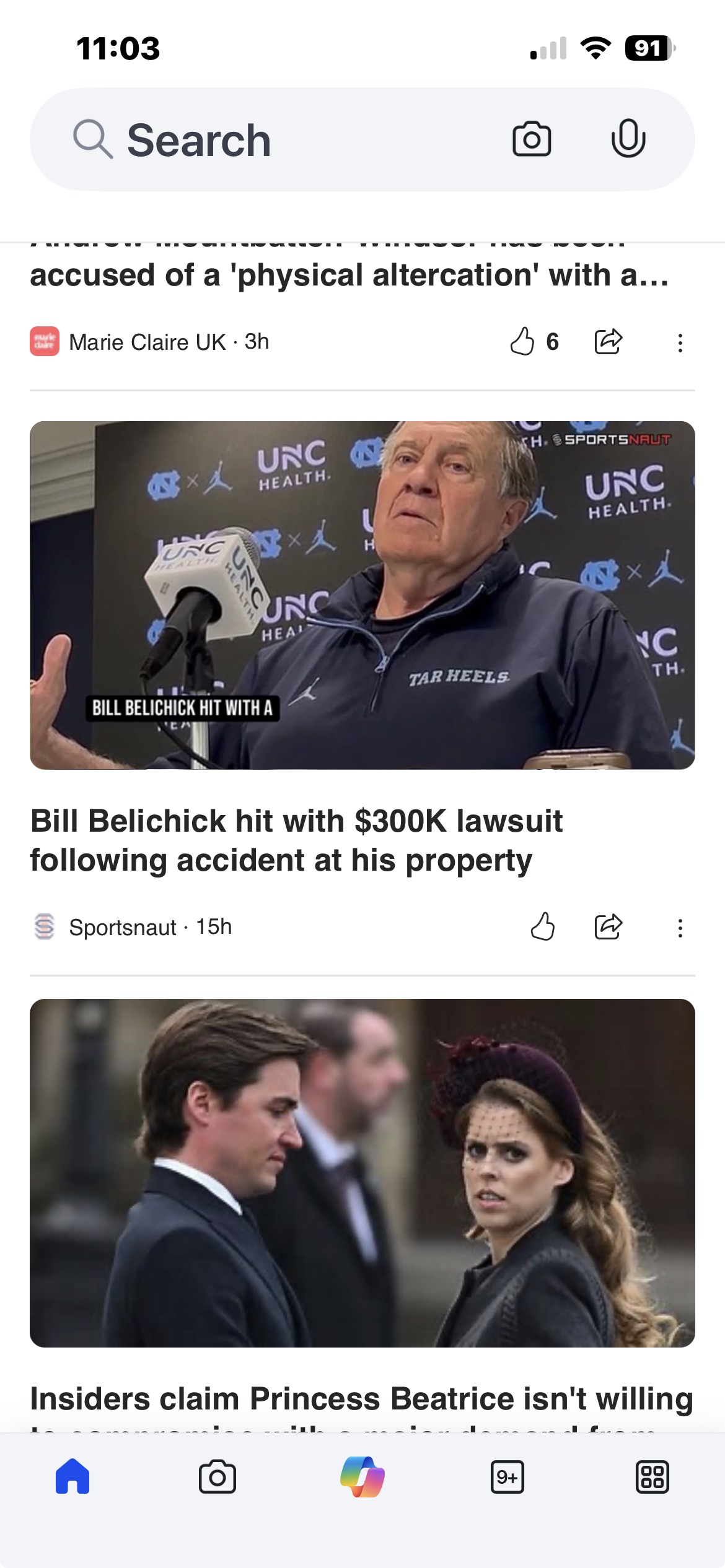Open the Search box
Image resolution: width=725 pixels, height=1568 pixels.
pos(279,140)
